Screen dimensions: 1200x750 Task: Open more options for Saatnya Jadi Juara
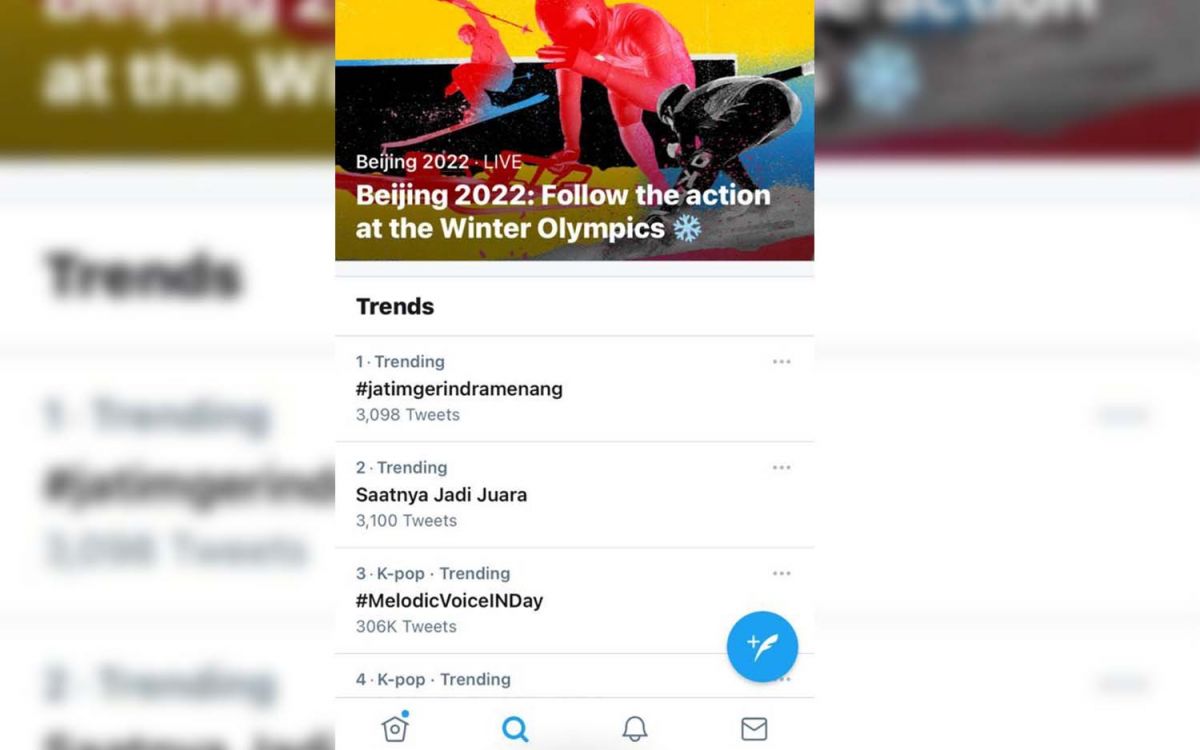pyautogui.click(x=781, y=468)
